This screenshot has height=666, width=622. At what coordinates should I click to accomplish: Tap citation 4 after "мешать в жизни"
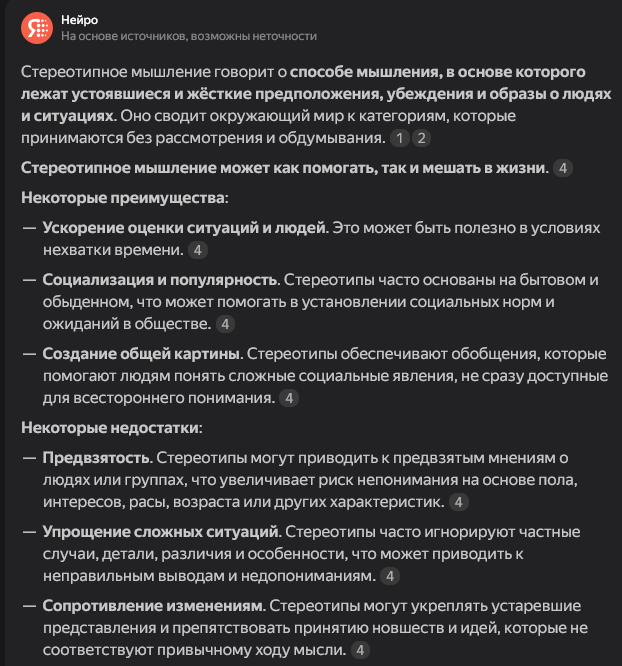[563, 168]
